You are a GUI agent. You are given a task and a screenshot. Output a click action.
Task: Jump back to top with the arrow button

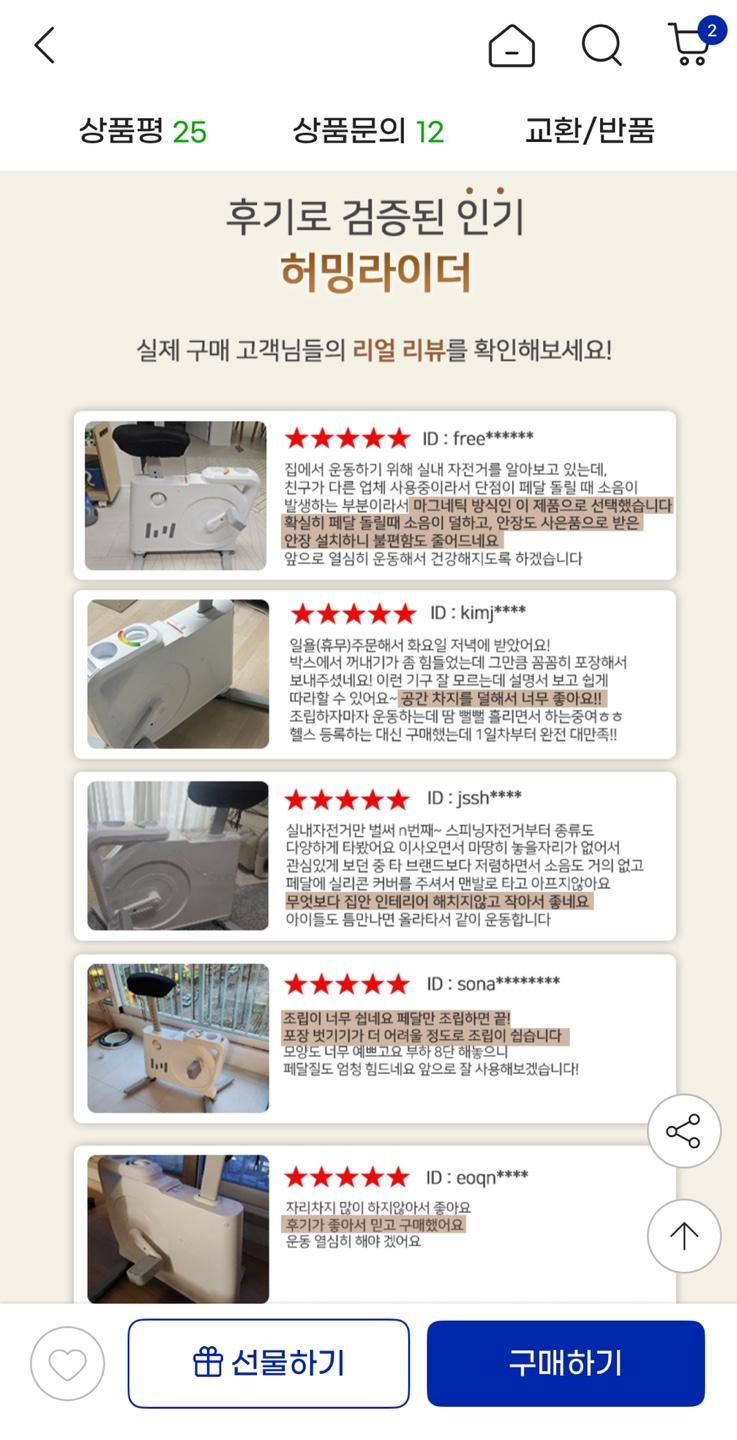pyautogui.click(x=684, y=1236)
